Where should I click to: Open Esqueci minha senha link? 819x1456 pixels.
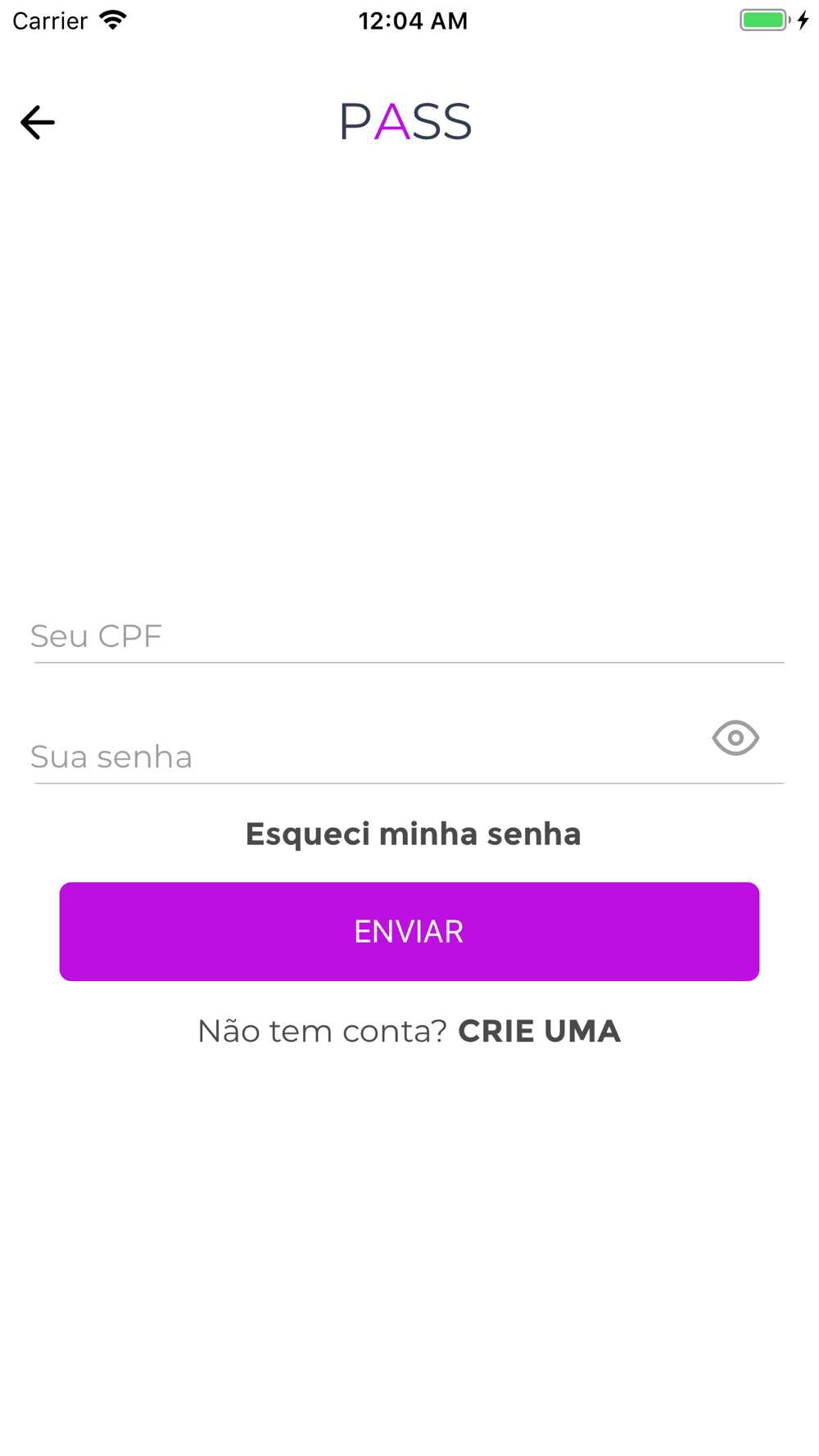click(413, 834)
